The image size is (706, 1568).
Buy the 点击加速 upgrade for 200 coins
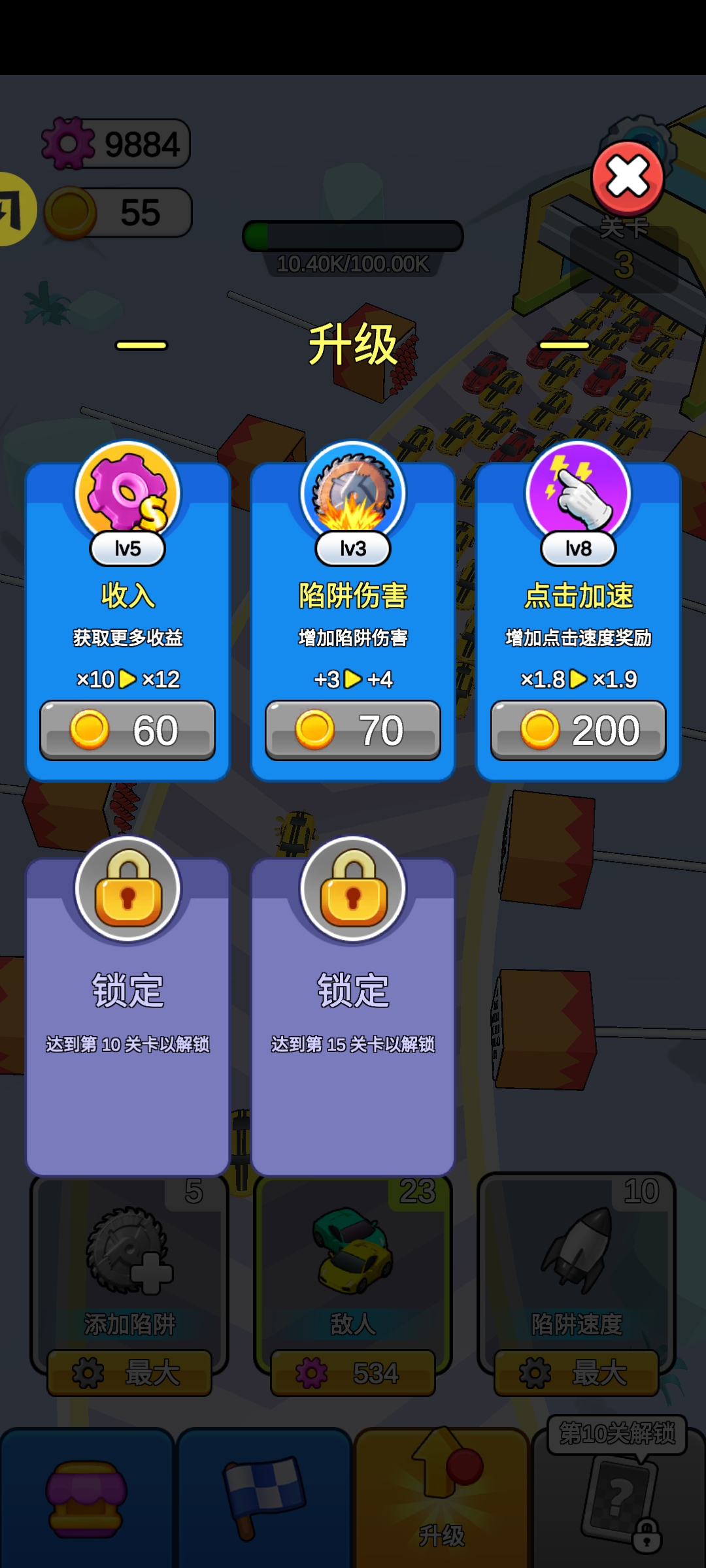tap(579, 730)
